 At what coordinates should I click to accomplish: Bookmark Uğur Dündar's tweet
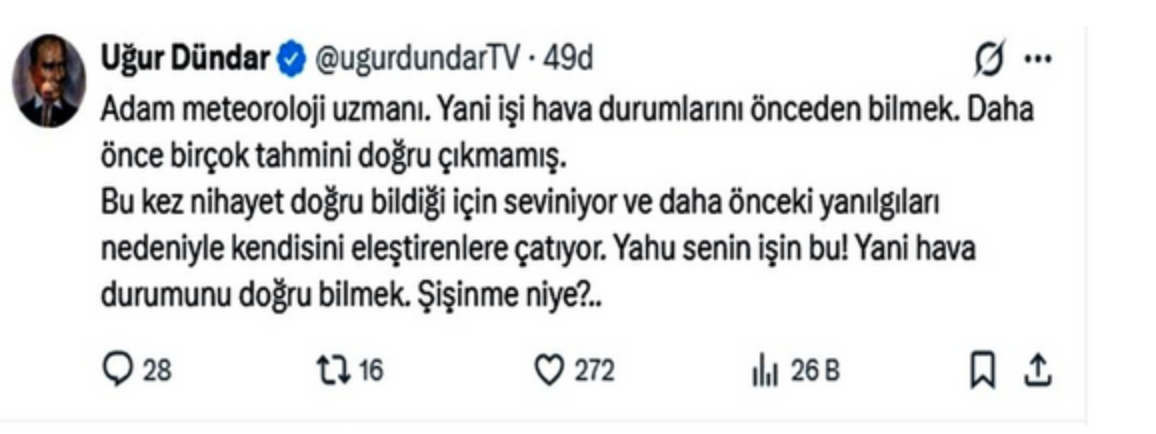click(983, 370)
